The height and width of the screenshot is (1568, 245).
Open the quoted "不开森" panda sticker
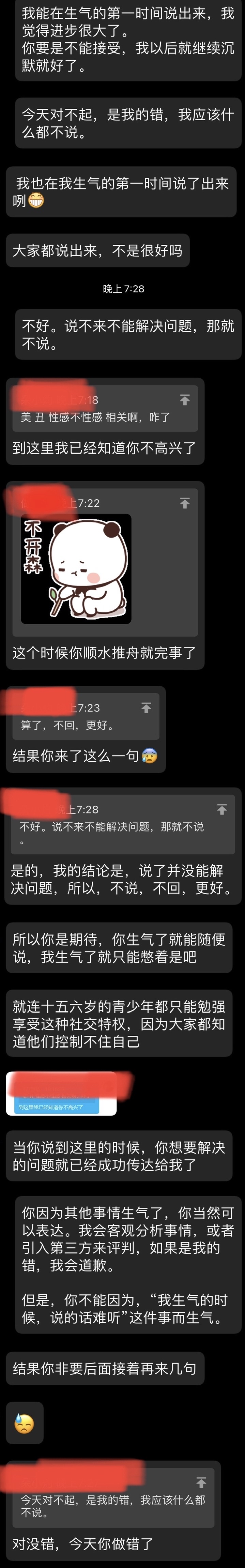(75, 568)
